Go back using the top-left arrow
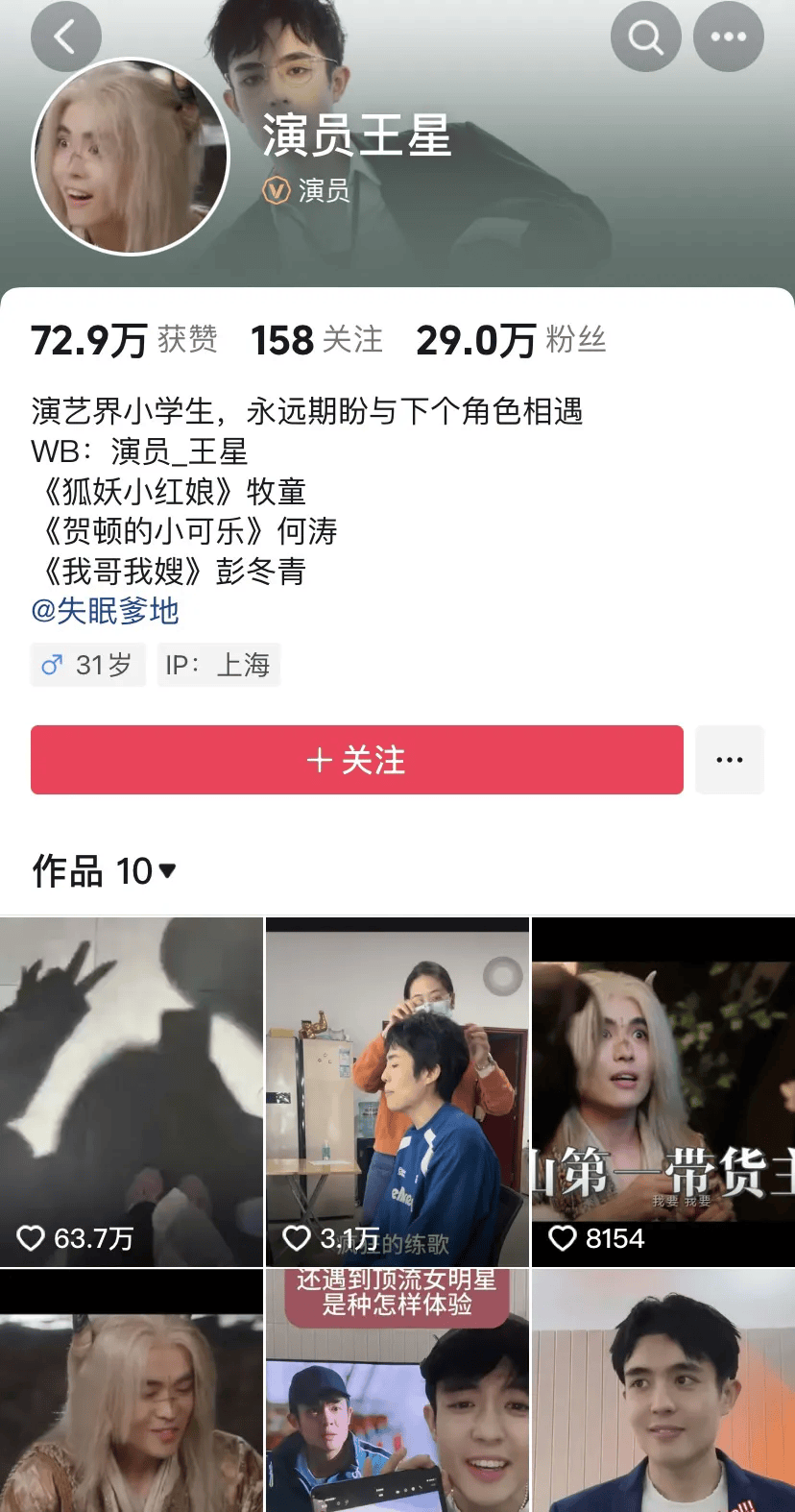 click(65, 37)
